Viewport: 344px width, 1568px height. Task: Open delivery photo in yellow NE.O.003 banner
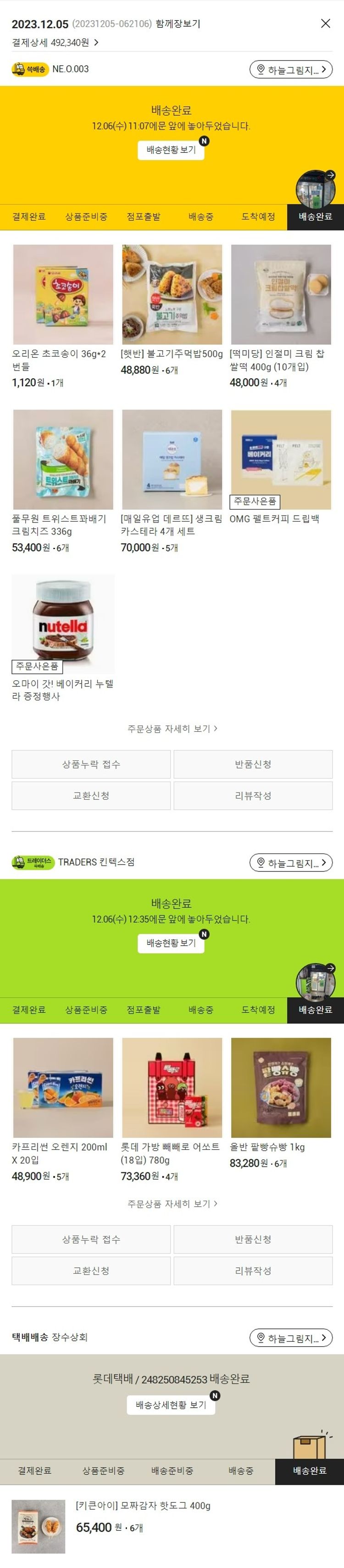pyautogui.click(x=316, y=189)
